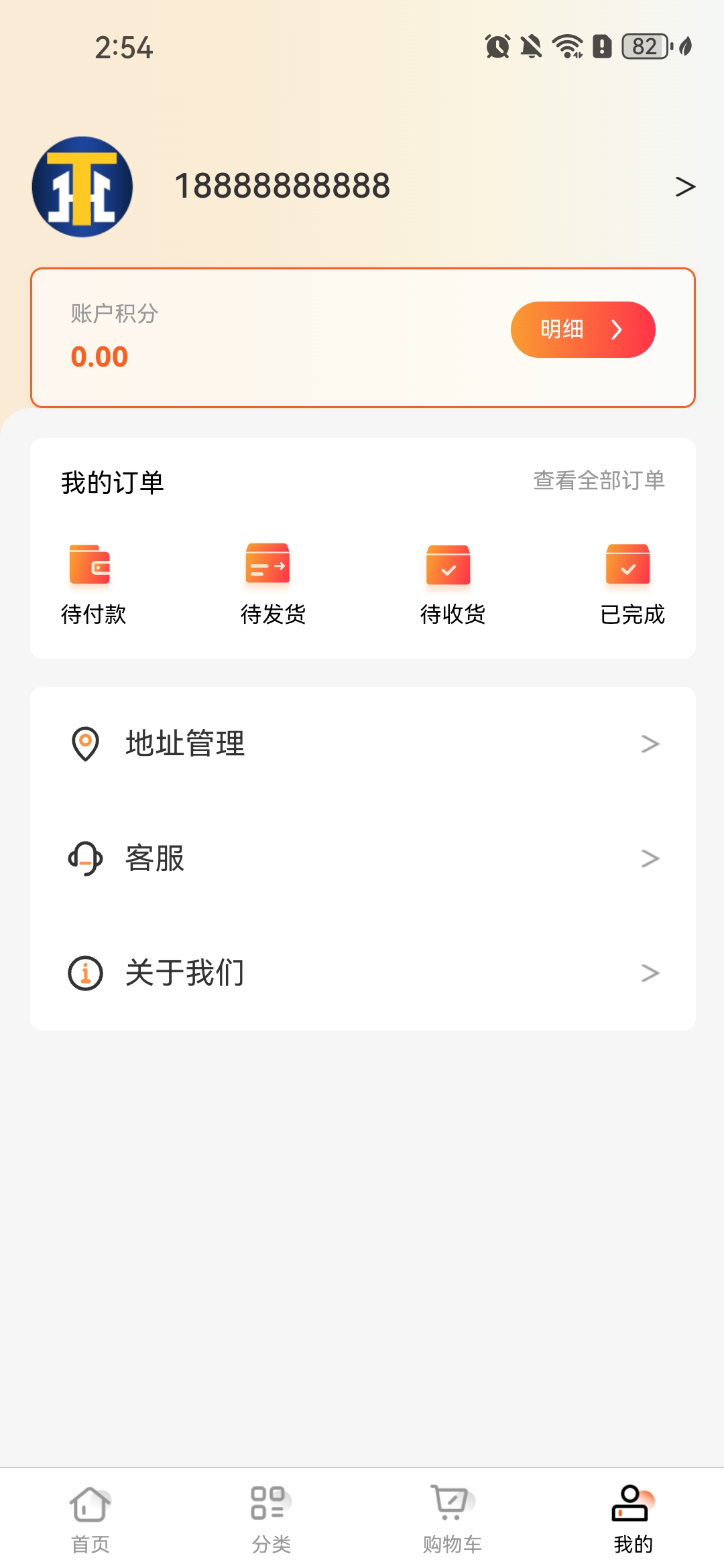Switch to the 首页 home tab

pos(90,1519)
